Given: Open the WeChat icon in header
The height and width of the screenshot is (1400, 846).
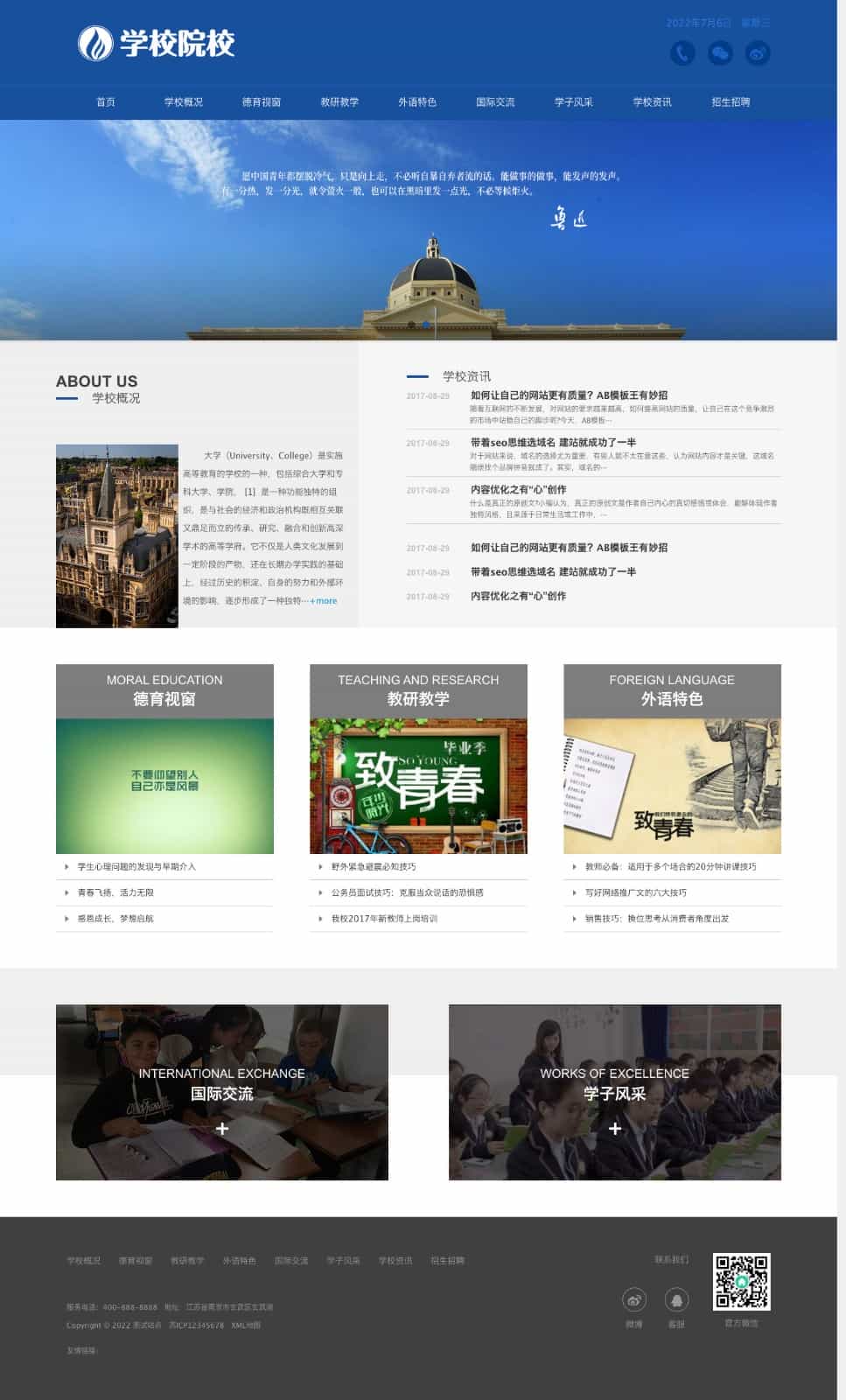Looking at the screenshot, I should [720, 53].
